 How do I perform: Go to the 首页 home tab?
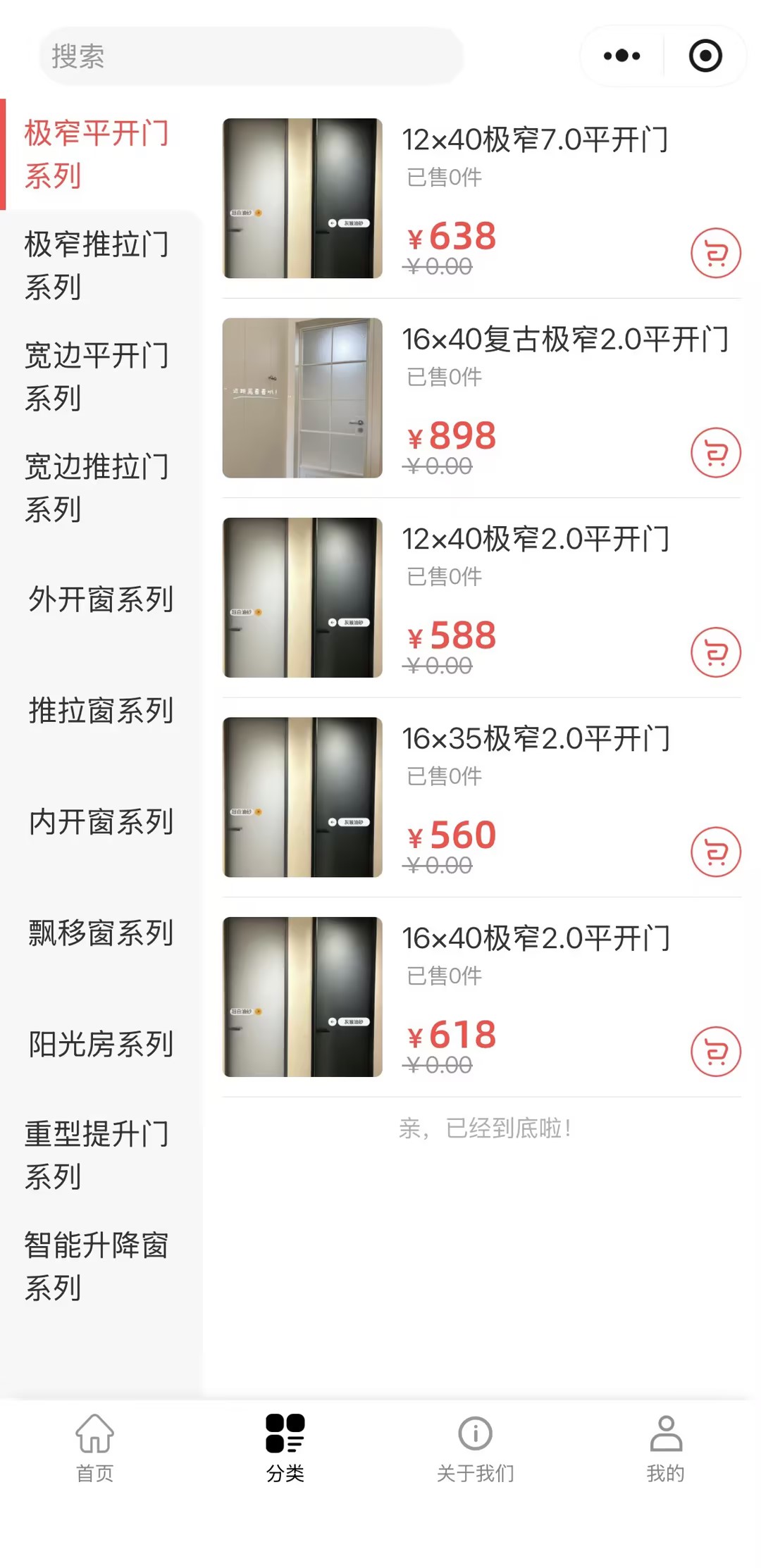[95, 1448]
